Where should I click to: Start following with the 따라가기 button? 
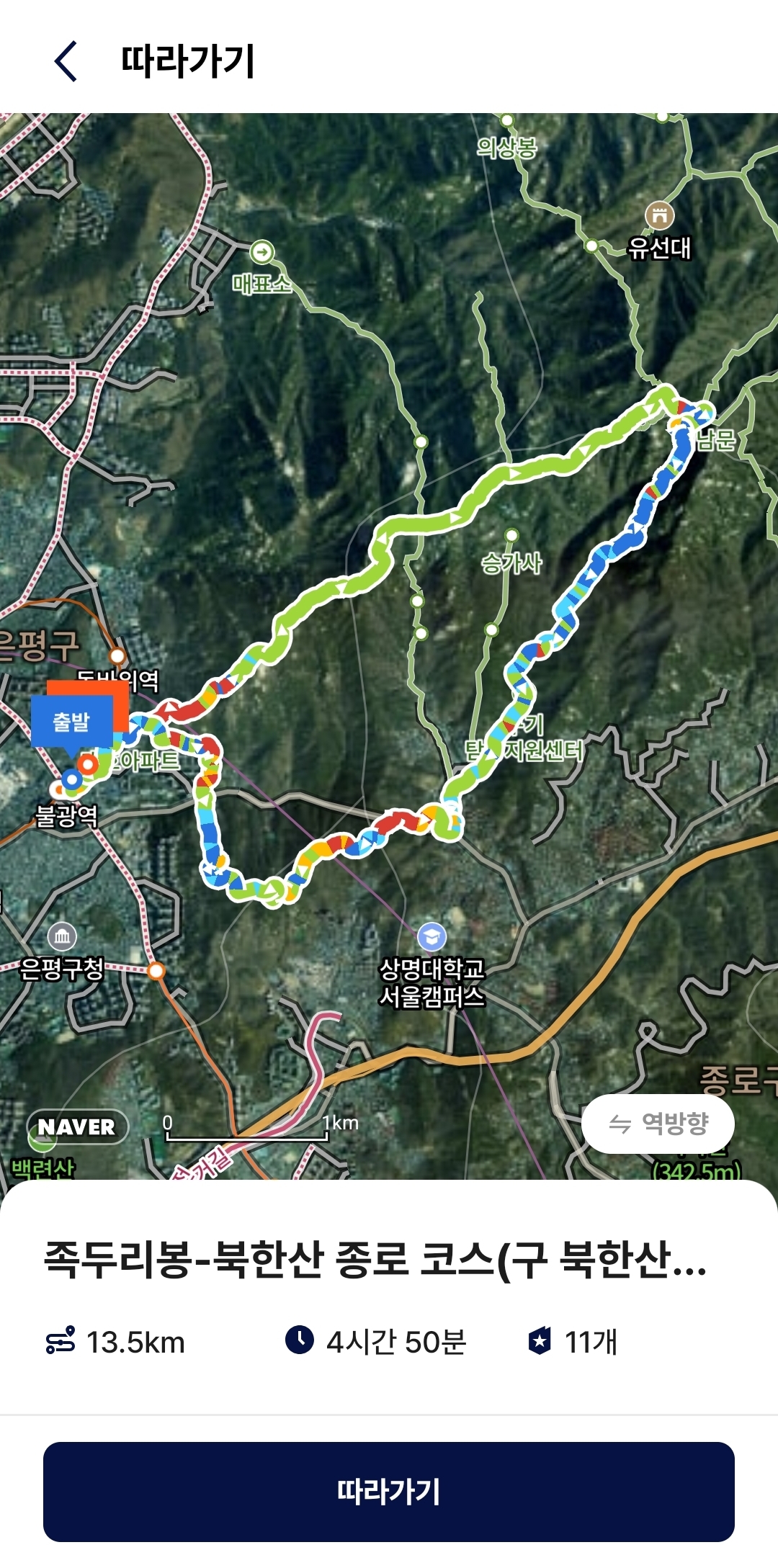(x=389, y=1491)
